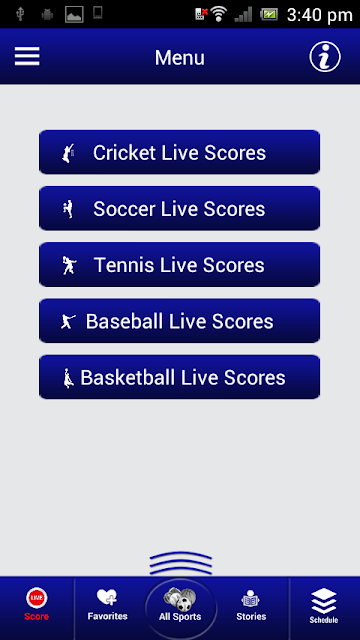
Task: Go to the Favorites tab
Action: pyautogui.click(x=108, y=606)
